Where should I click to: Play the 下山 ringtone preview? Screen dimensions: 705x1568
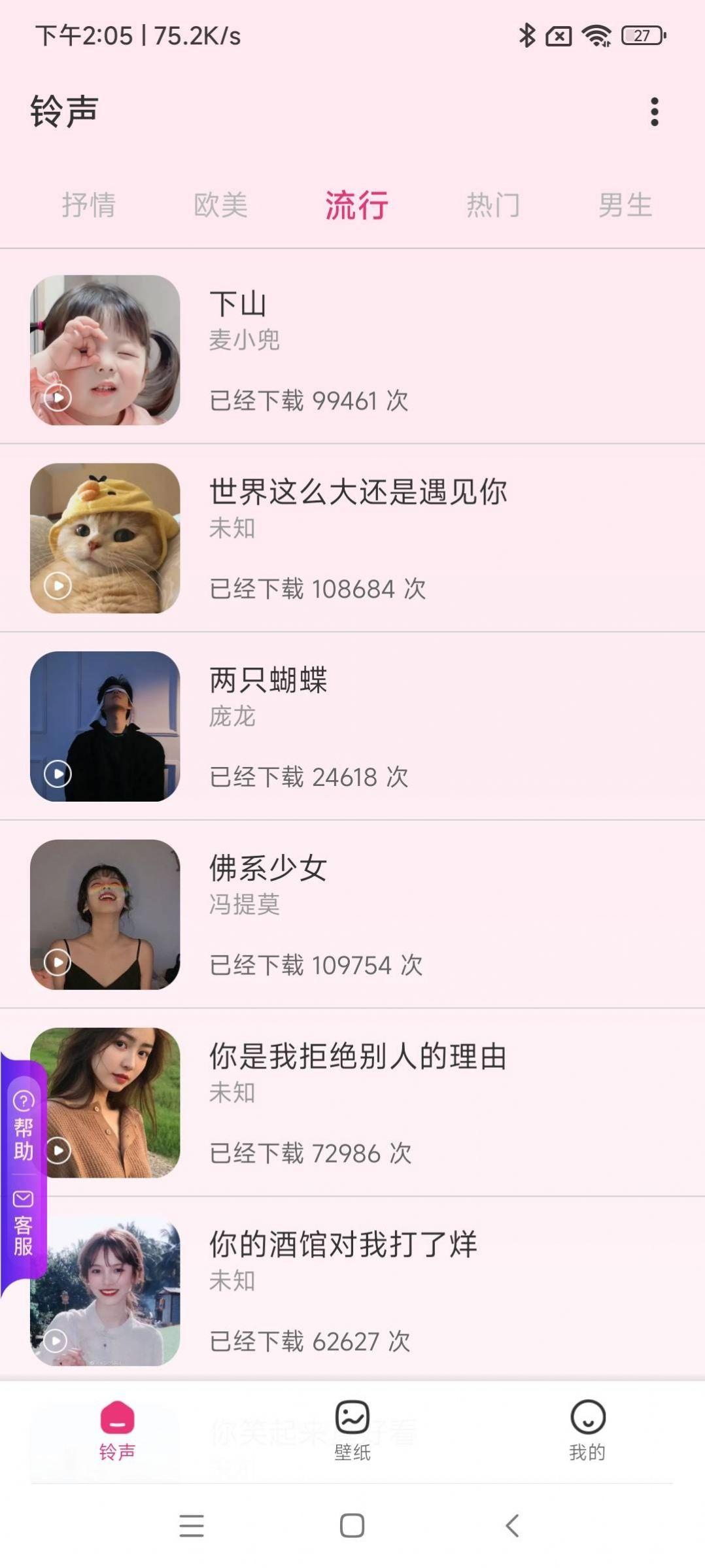pyautogui.click(x=58, y=398)
